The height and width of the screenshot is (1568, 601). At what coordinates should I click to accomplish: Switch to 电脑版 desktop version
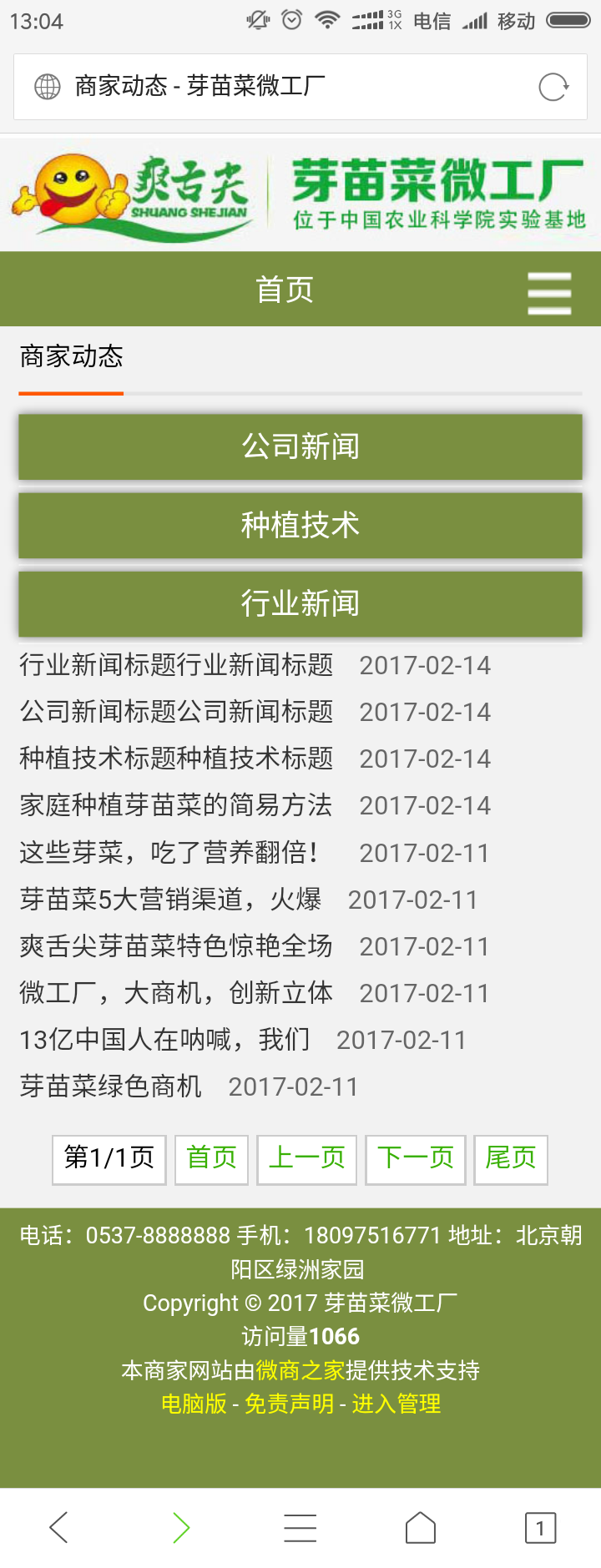coord(194,1404)
